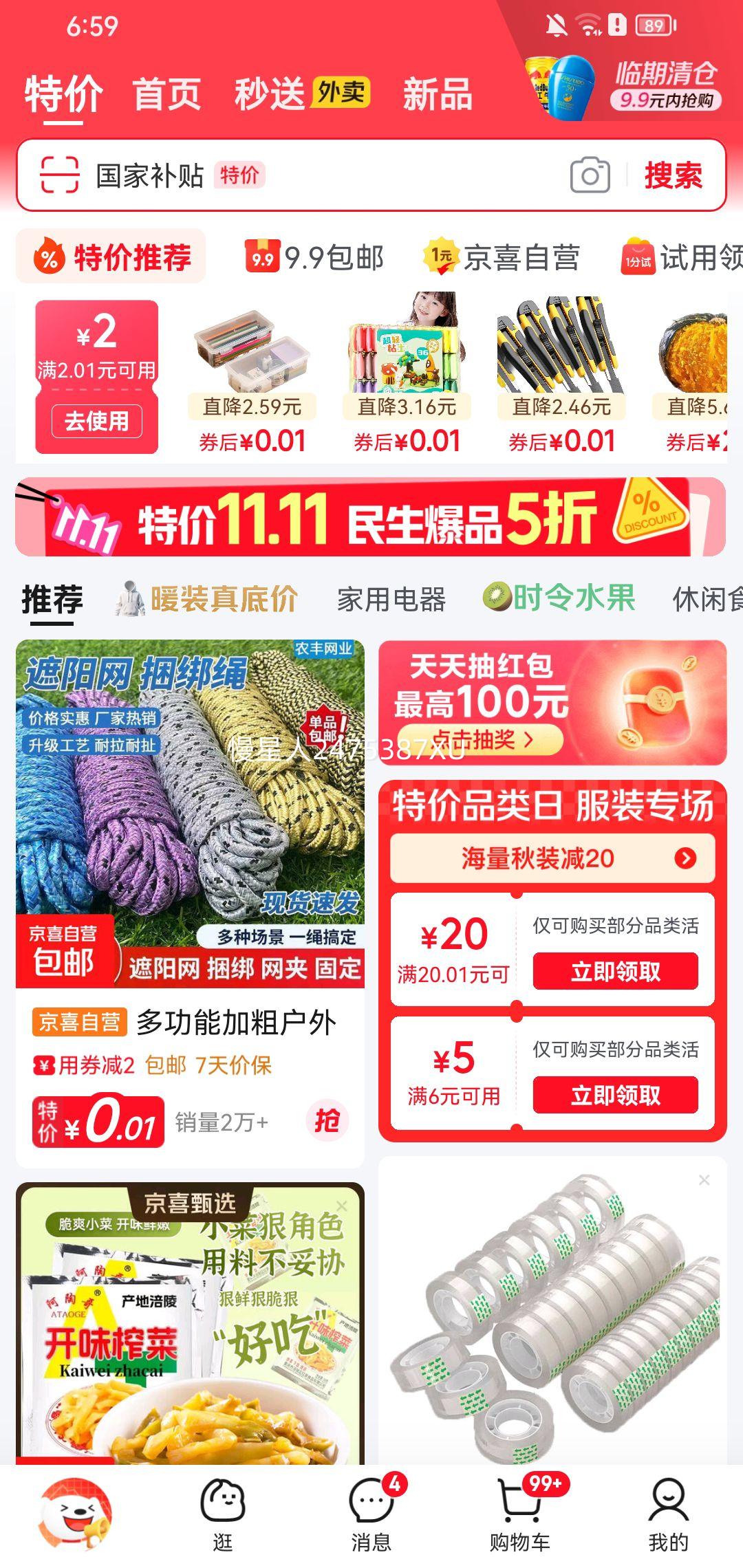The width and height of the screenshot is (743, 1568).
Task: Switch to the 家用电器 tab
Action: [x=391, y=600]
